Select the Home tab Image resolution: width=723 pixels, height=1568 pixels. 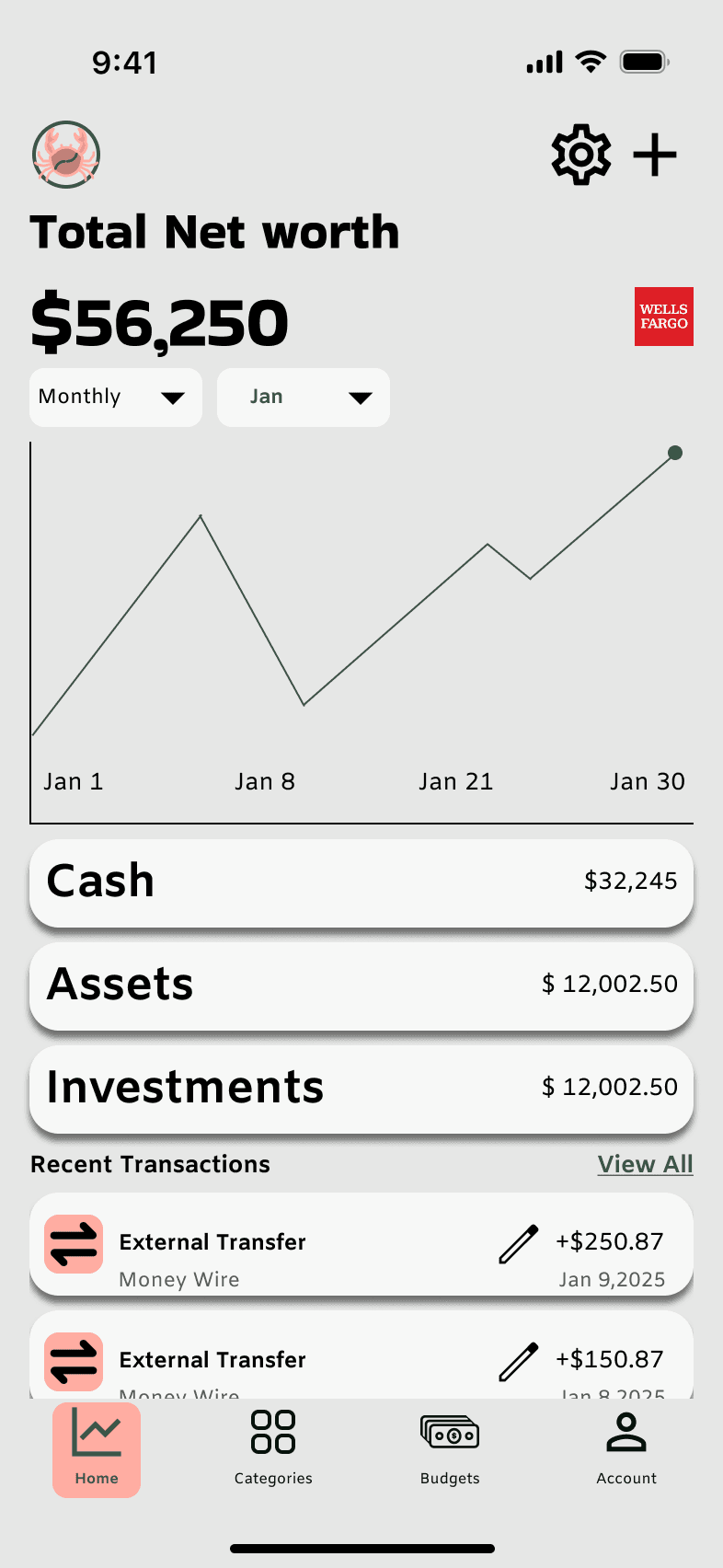pos(97,1448)
